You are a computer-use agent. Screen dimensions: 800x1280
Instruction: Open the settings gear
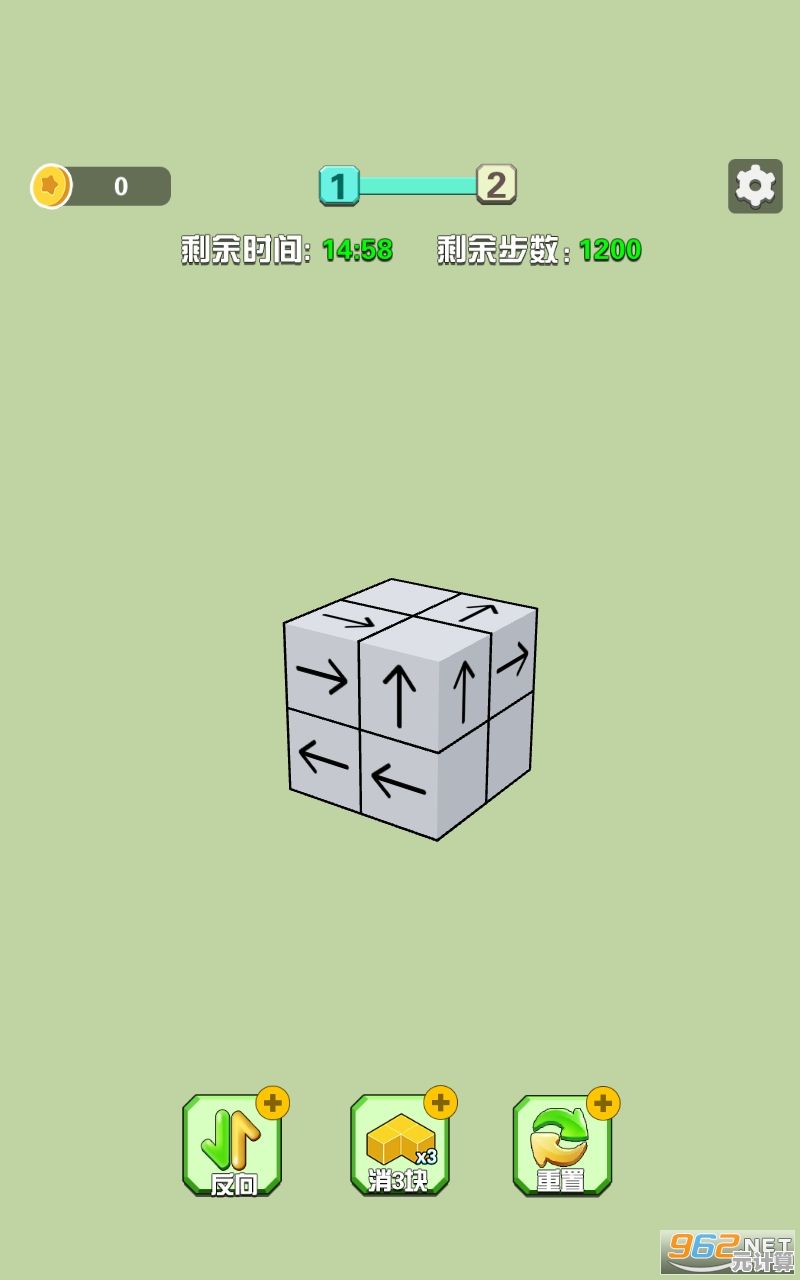coord(755,186)
